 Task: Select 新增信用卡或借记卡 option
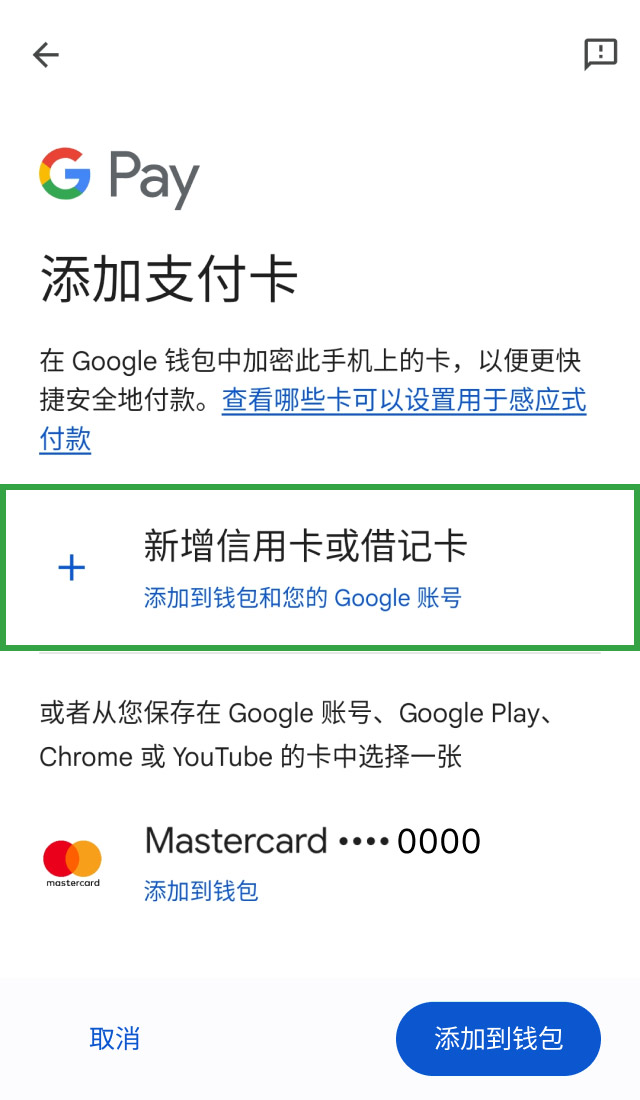[320, 567]
